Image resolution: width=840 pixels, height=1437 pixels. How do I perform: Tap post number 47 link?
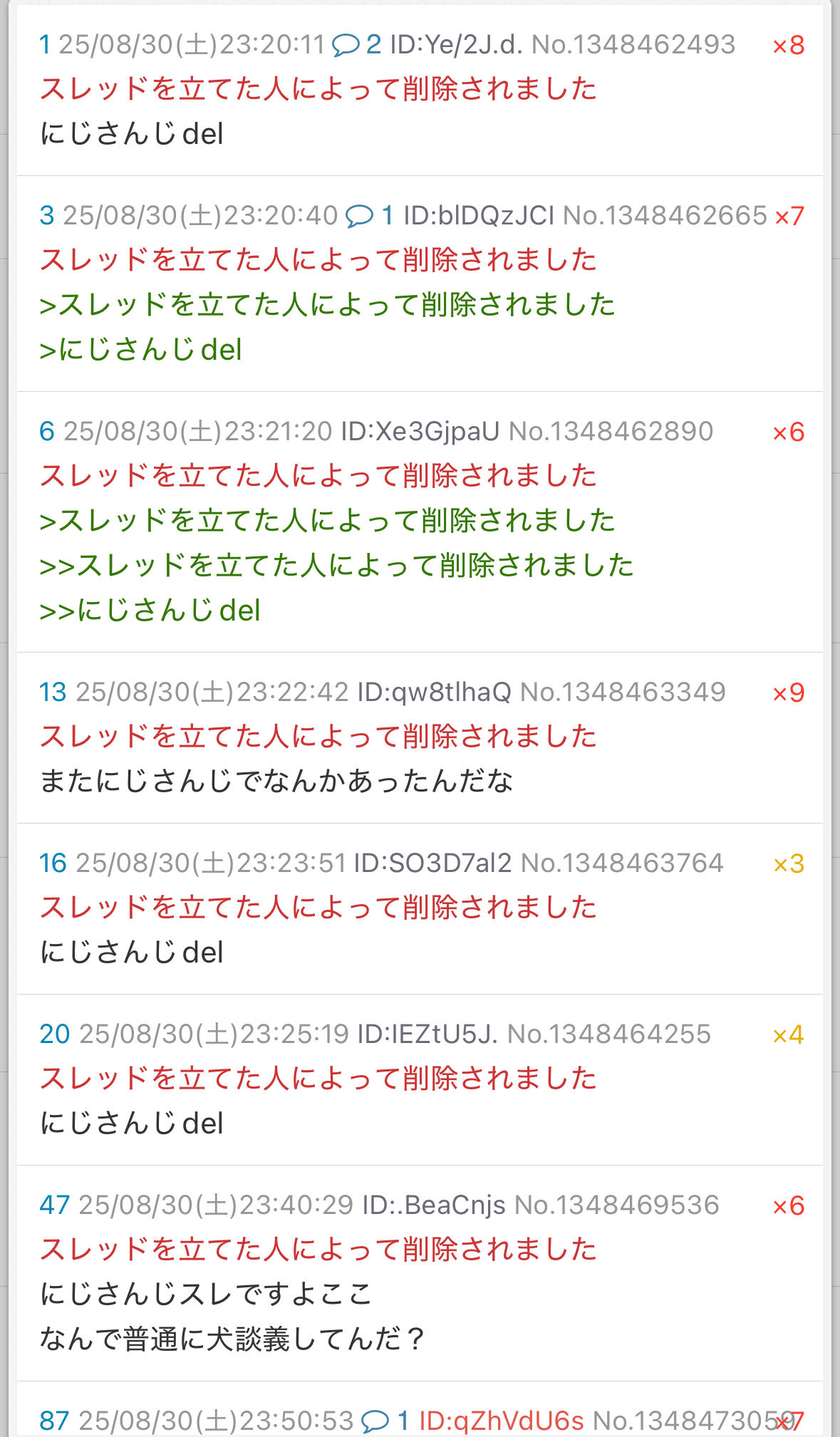(x=55, y=1205)
